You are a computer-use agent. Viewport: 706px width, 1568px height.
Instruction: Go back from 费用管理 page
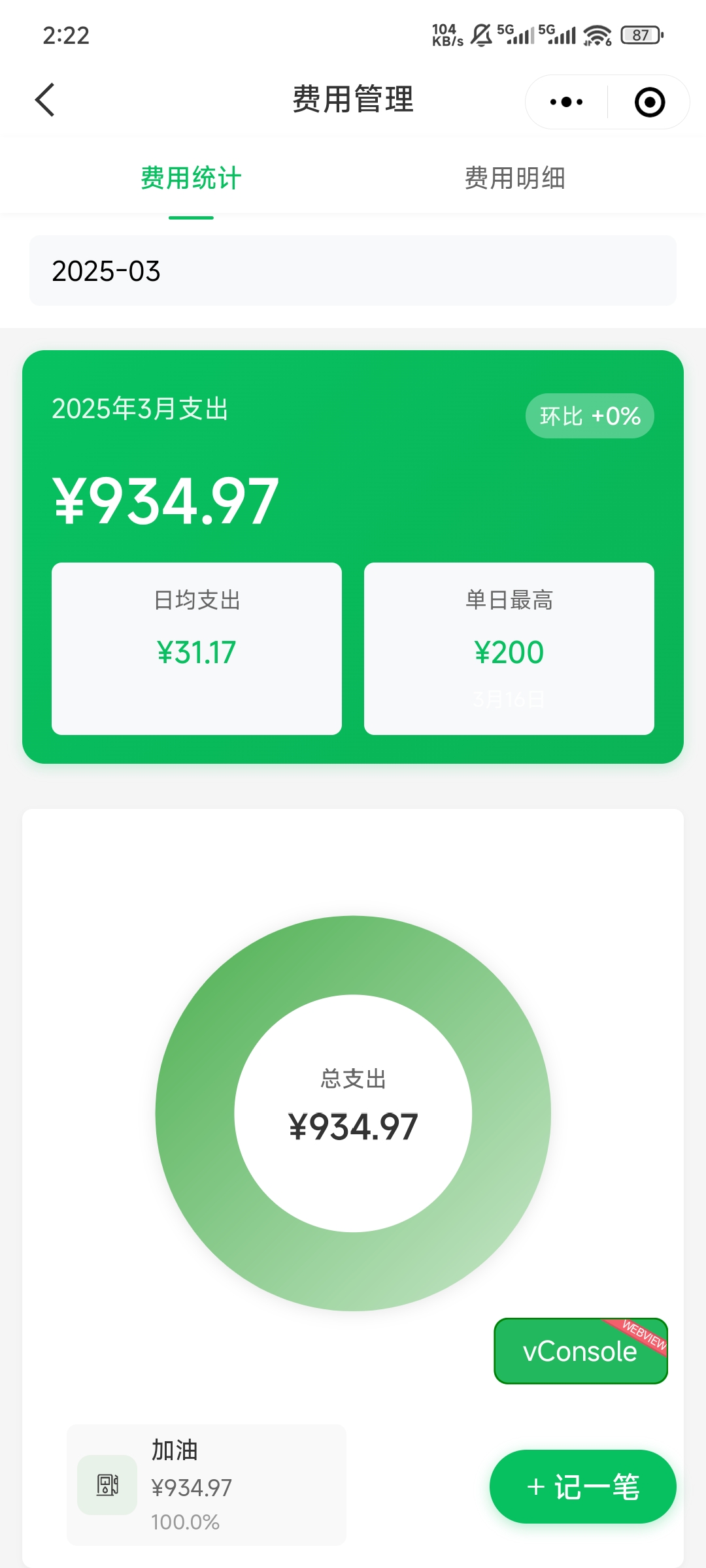44,100
